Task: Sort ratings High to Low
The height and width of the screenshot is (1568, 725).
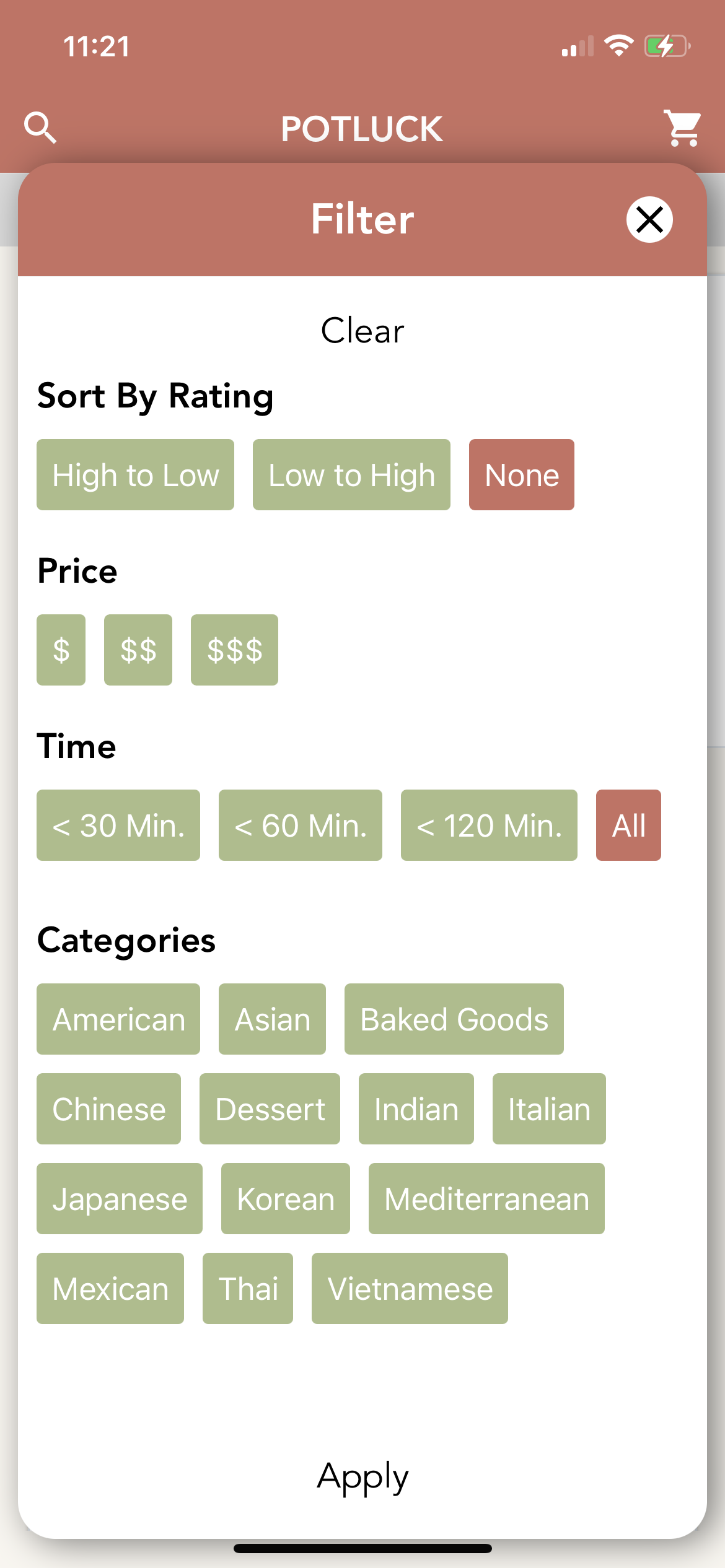Action: tap(135, 475)
